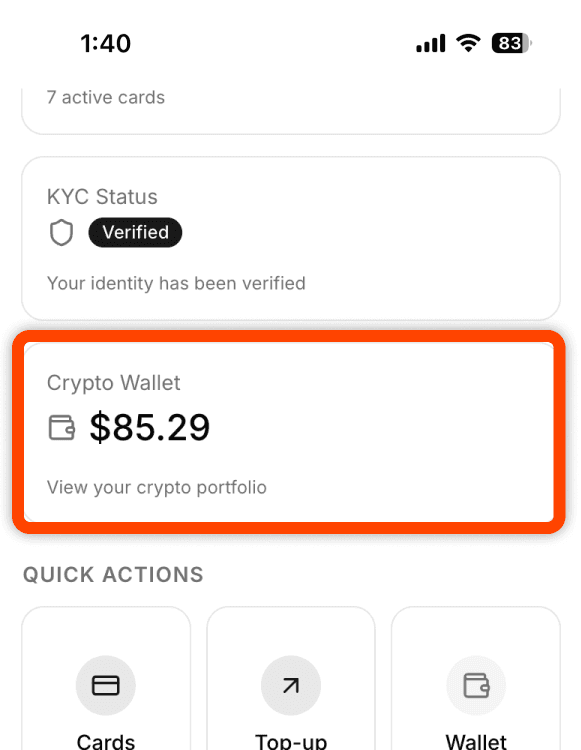Open the KYC Status card
This screenshot has height=750, width=581.
click(290, 238)
